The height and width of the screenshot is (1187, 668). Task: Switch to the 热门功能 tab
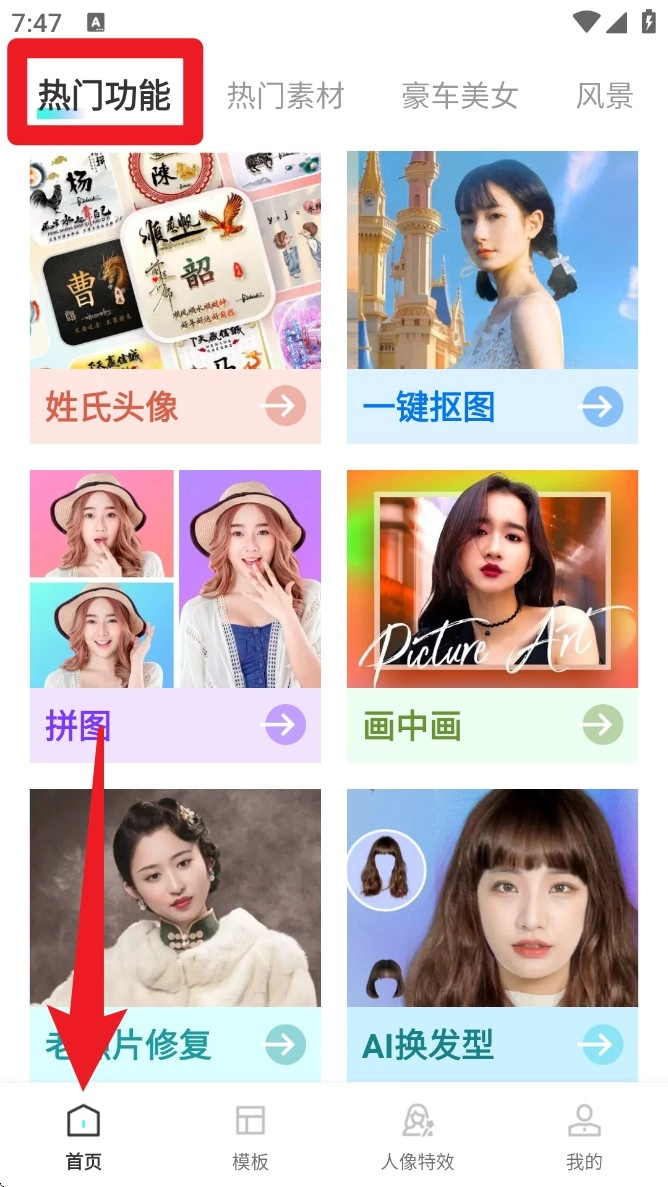(x=105, y=96)
